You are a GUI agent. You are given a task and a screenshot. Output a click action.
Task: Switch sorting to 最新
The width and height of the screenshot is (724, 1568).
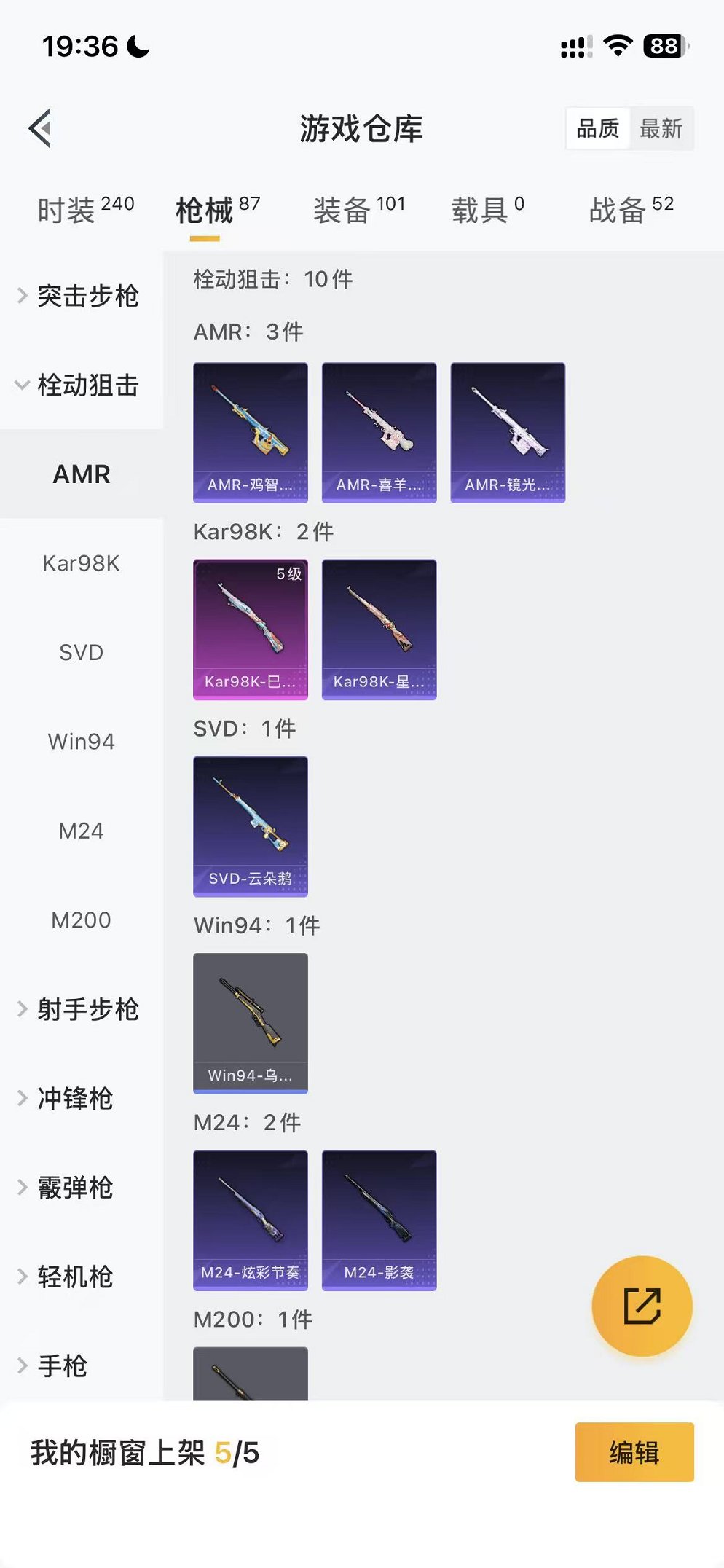click(661, 128)
